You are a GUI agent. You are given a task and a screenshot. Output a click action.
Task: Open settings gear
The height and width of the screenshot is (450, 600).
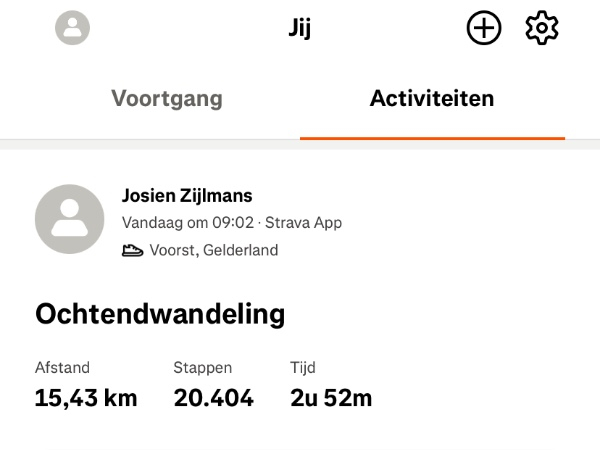[x=542, y=28]
